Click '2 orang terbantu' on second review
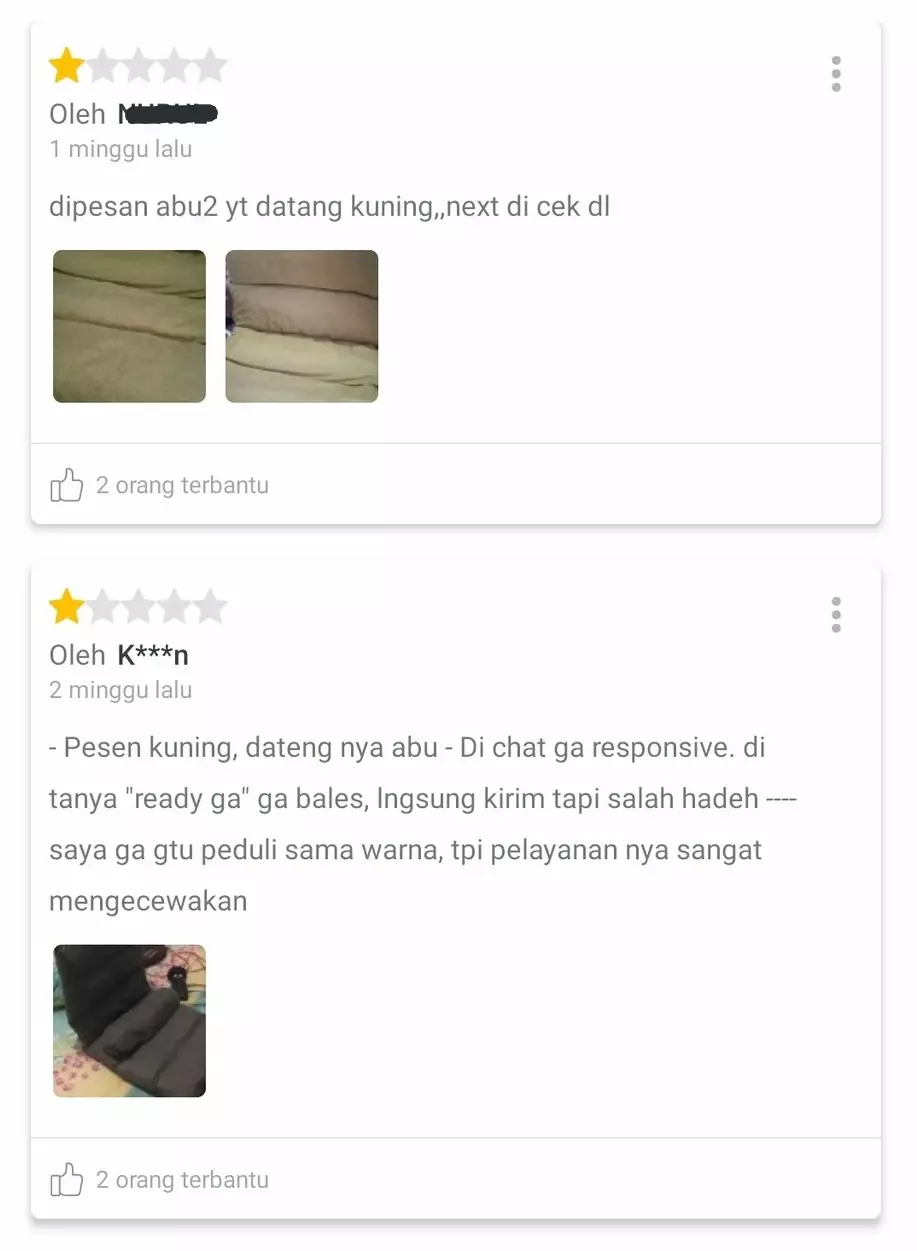The height and width of the screenshot is (1251, 917). click(182, 1180)
